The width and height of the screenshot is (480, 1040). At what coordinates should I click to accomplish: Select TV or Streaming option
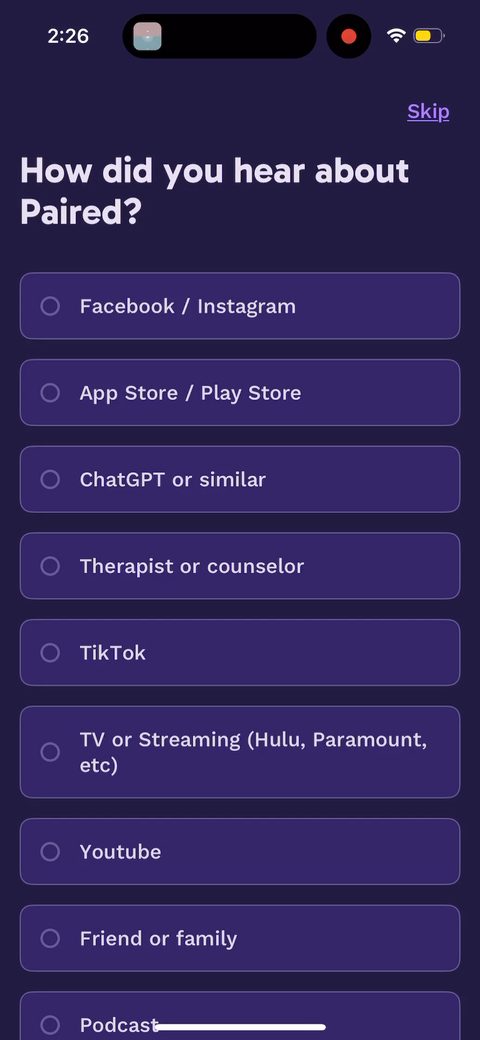(240, 752)
